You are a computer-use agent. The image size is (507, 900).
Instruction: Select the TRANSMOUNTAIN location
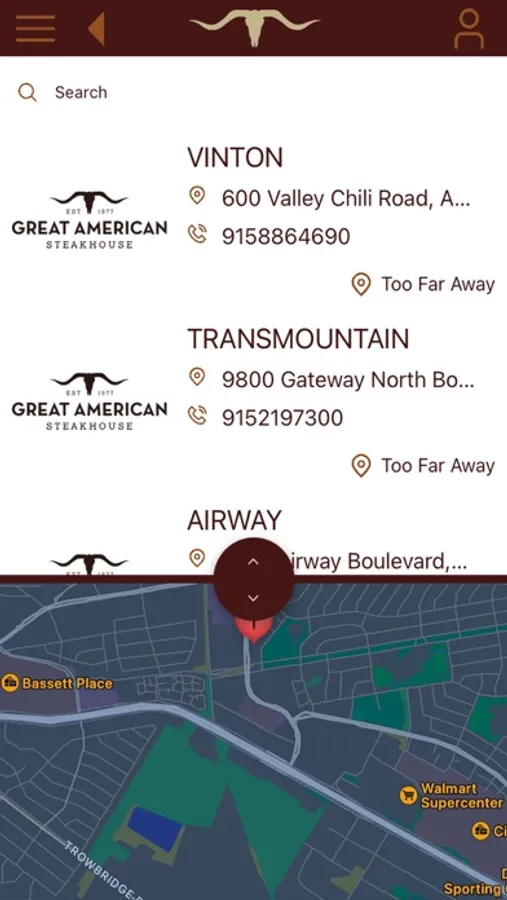click(298, 339)
